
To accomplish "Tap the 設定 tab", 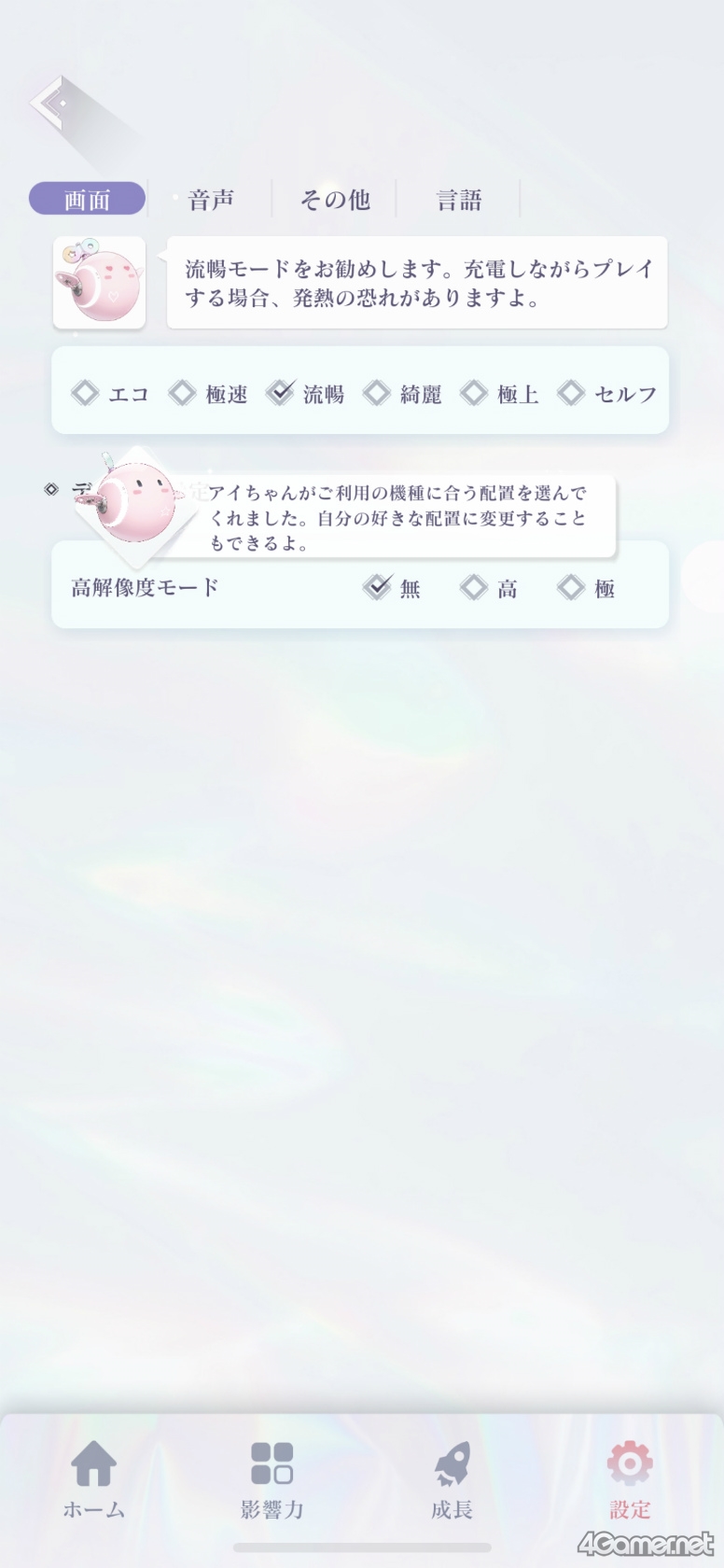I will pos(630,1480).
